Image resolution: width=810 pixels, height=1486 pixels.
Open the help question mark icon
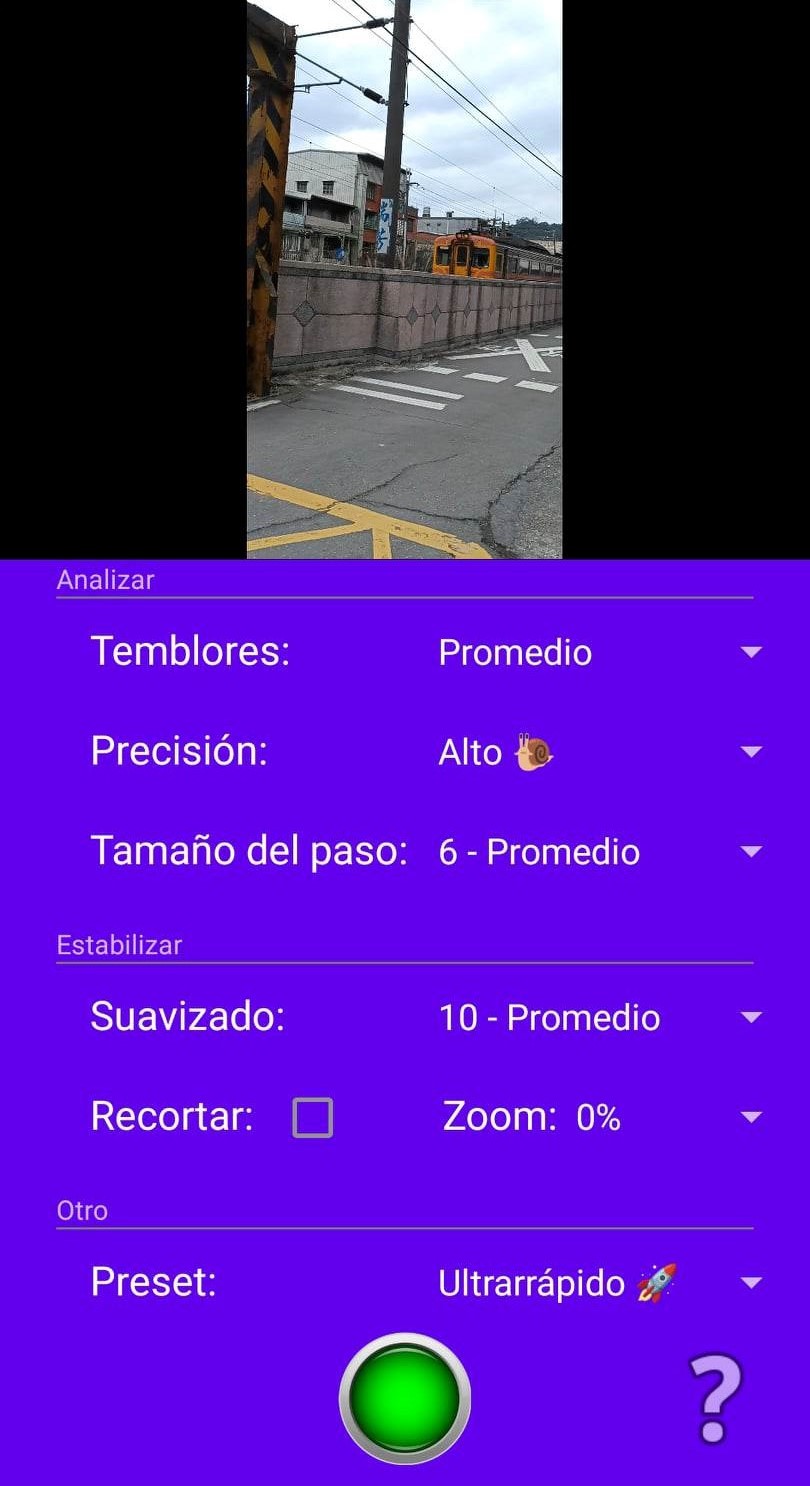point(713,1398)
